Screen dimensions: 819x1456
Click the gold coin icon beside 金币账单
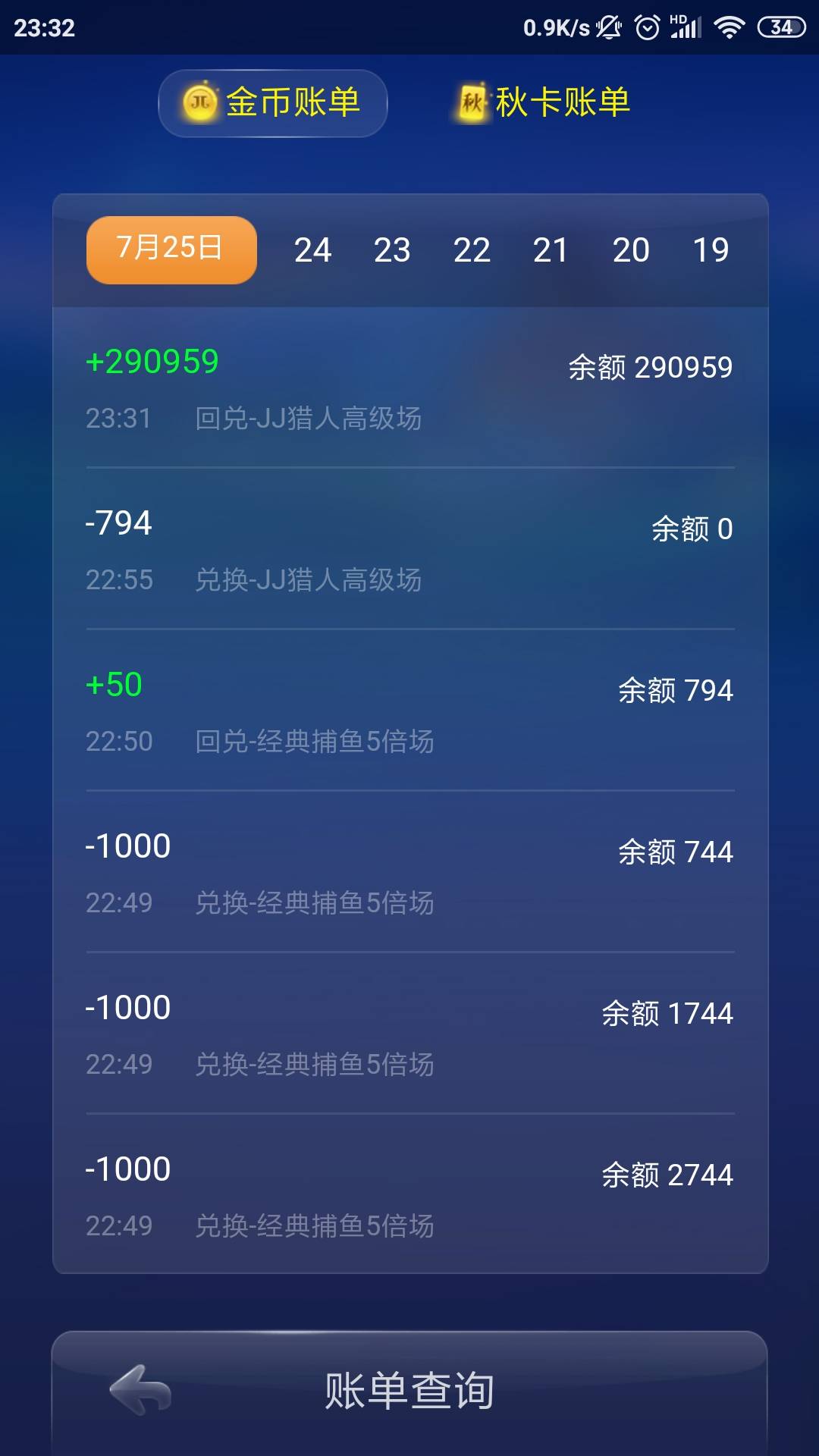199,103
